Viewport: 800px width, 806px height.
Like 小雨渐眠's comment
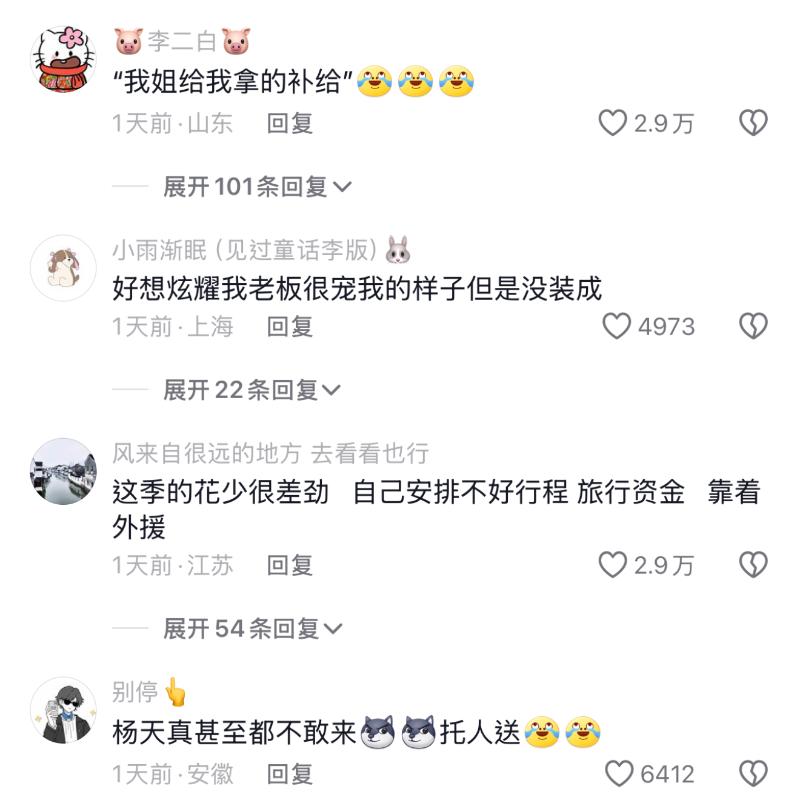[617, 326]
